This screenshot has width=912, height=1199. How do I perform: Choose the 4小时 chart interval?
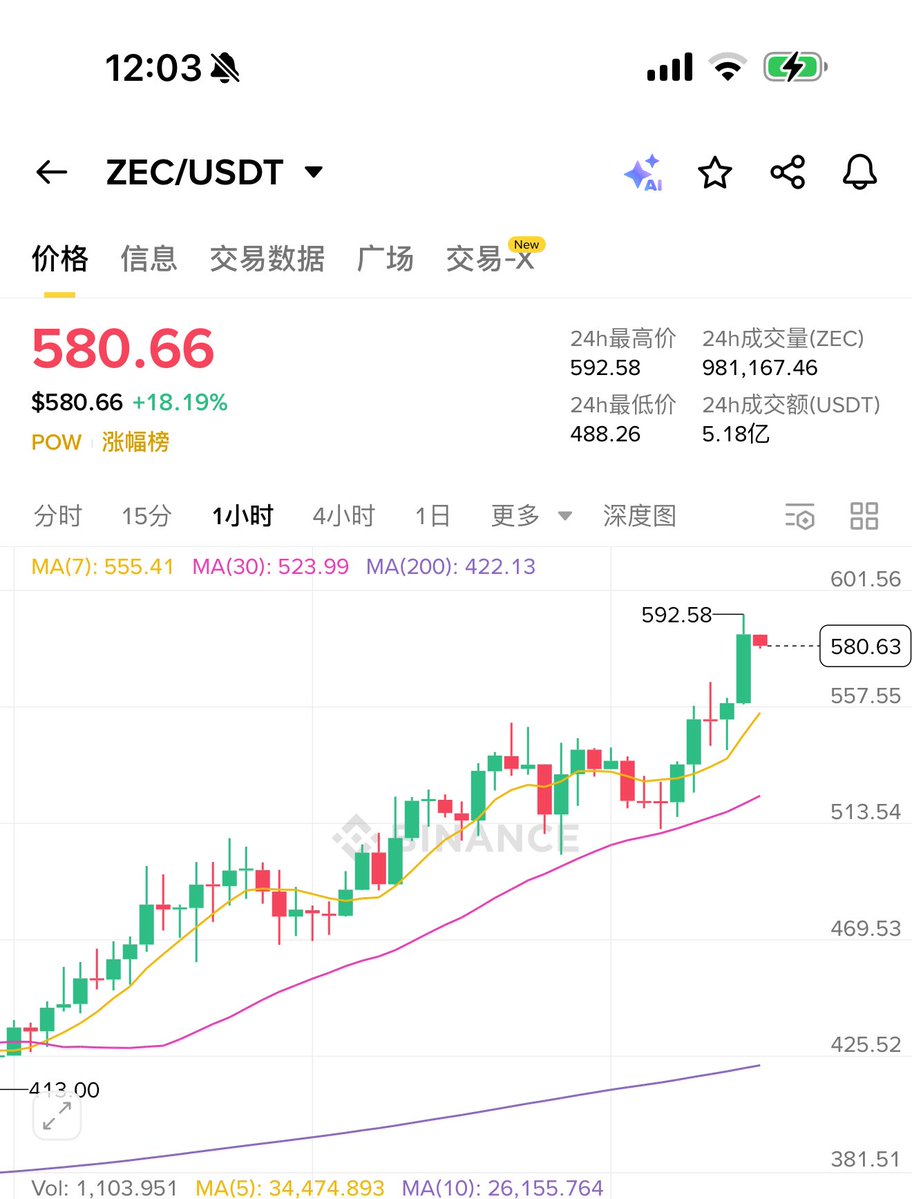343,516
